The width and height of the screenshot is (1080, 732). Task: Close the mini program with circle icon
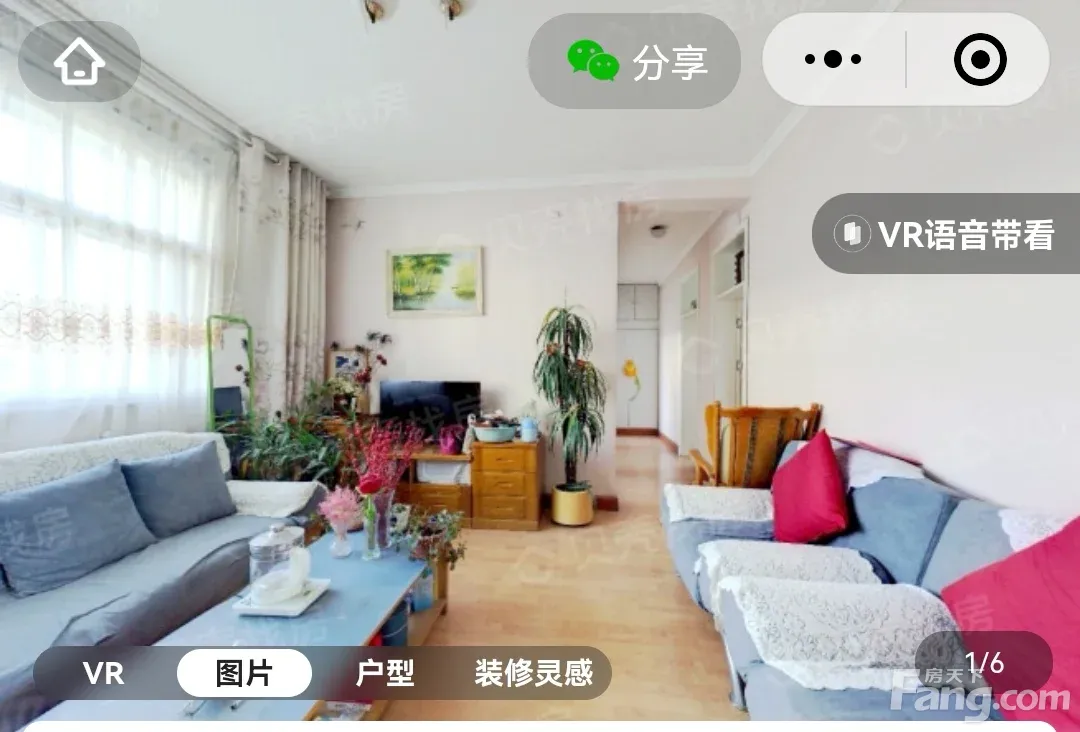click(x=979, y=60)
